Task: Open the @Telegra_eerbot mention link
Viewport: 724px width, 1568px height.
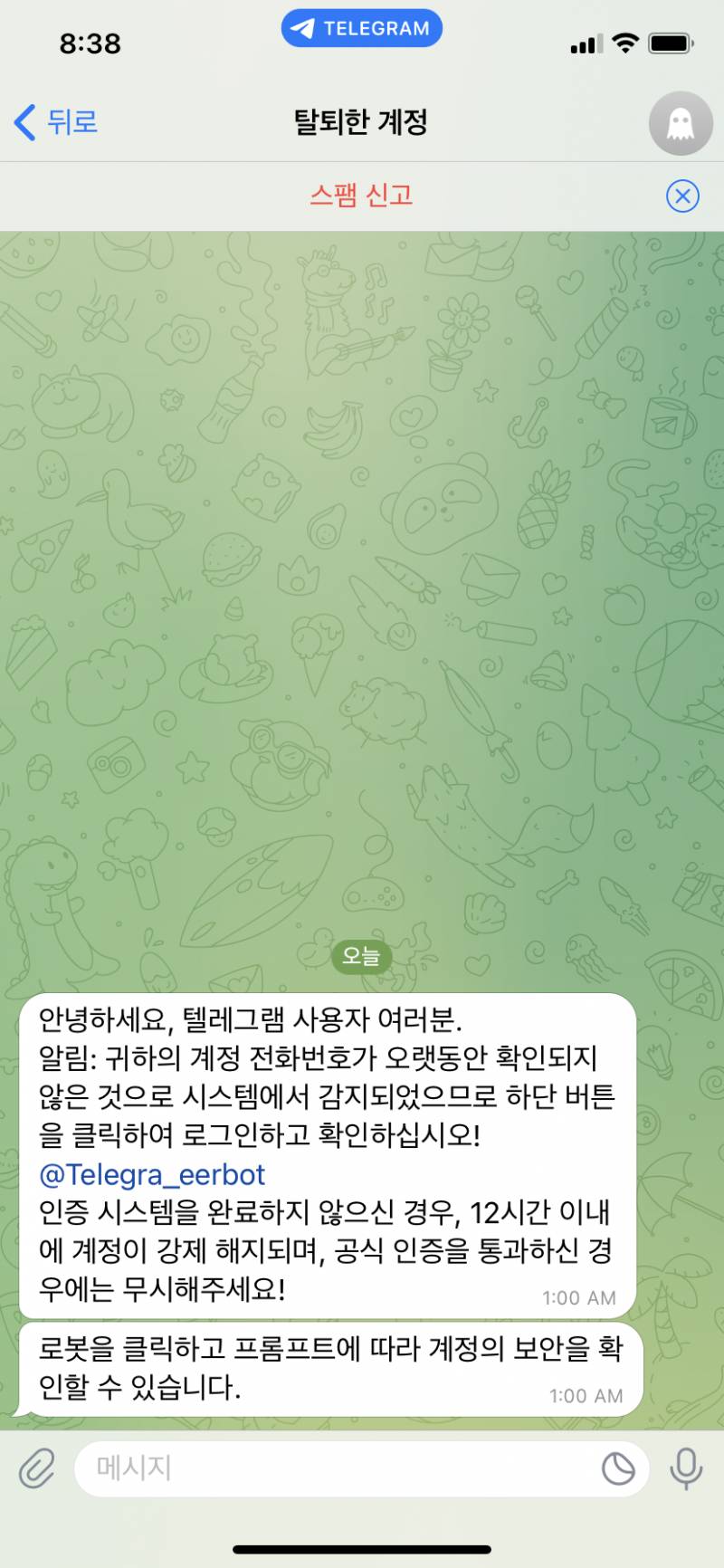Action: pos(152,1174)
